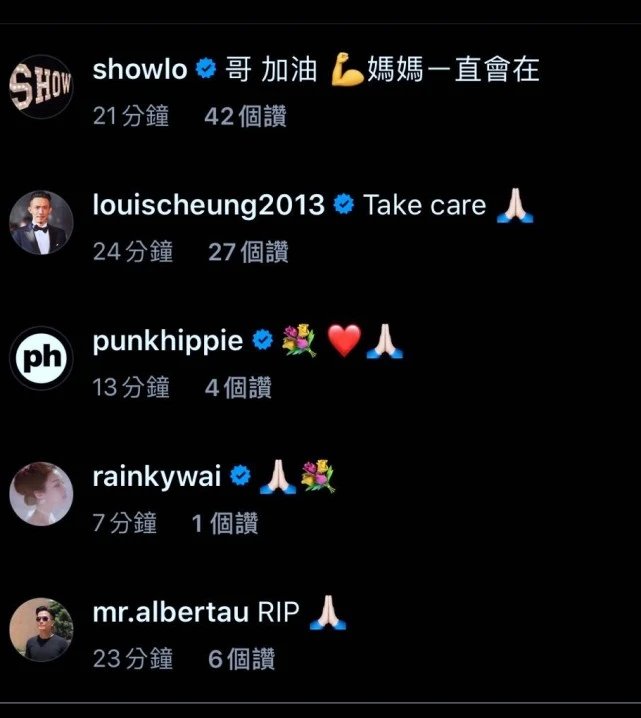Open louischeung2013's avatar
Screen dimensions: 641x718
pos(41,222)
